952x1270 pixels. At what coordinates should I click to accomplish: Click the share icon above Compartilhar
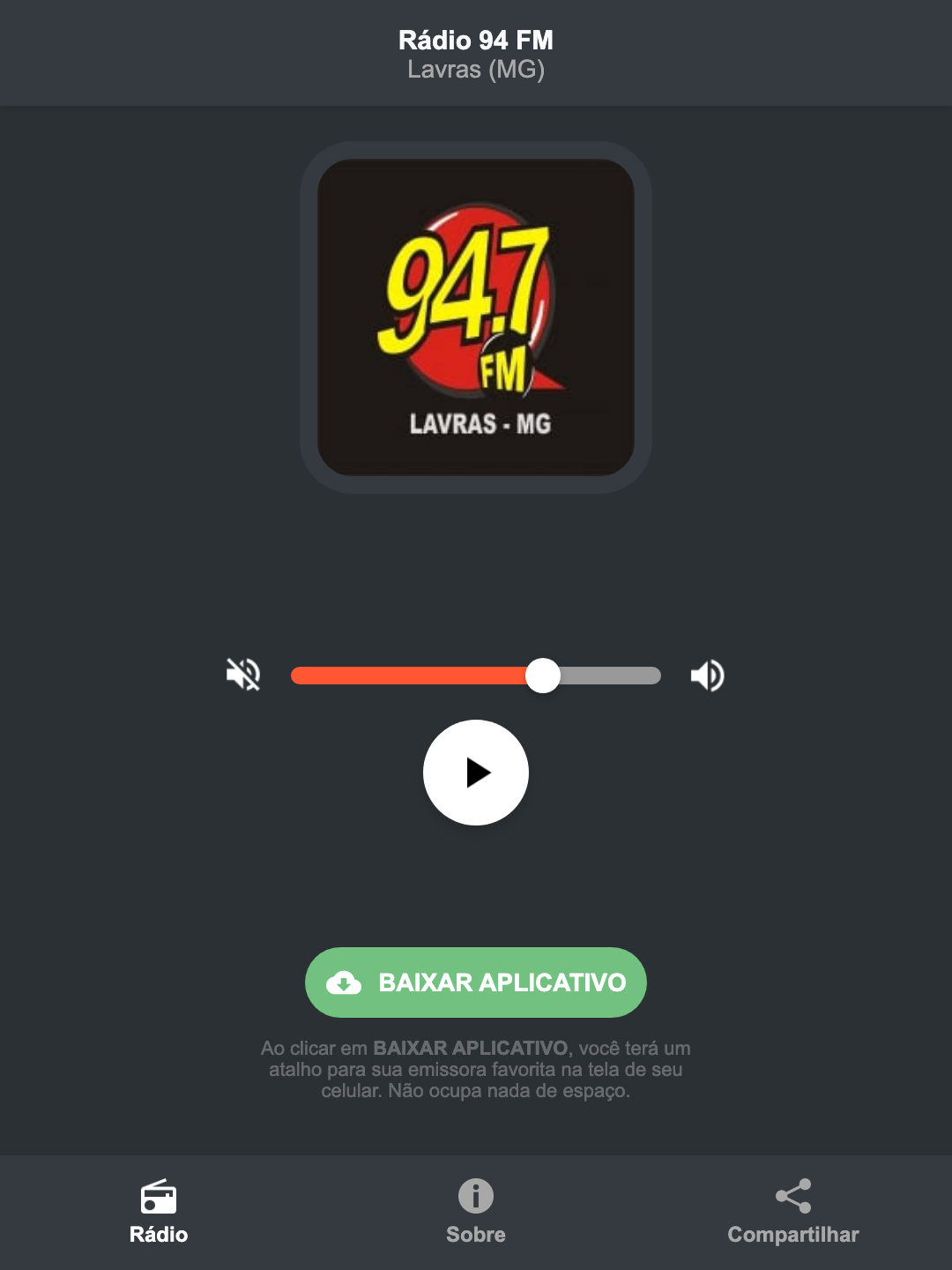[x=792, y=1195]
